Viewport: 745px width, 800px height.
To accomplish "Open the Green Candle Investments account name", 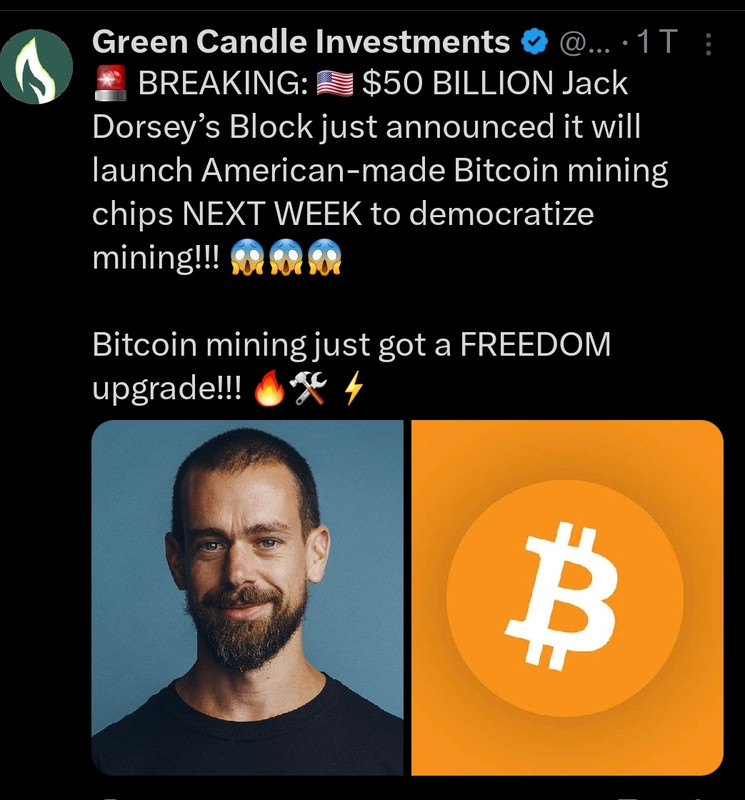I will [300, 42].
